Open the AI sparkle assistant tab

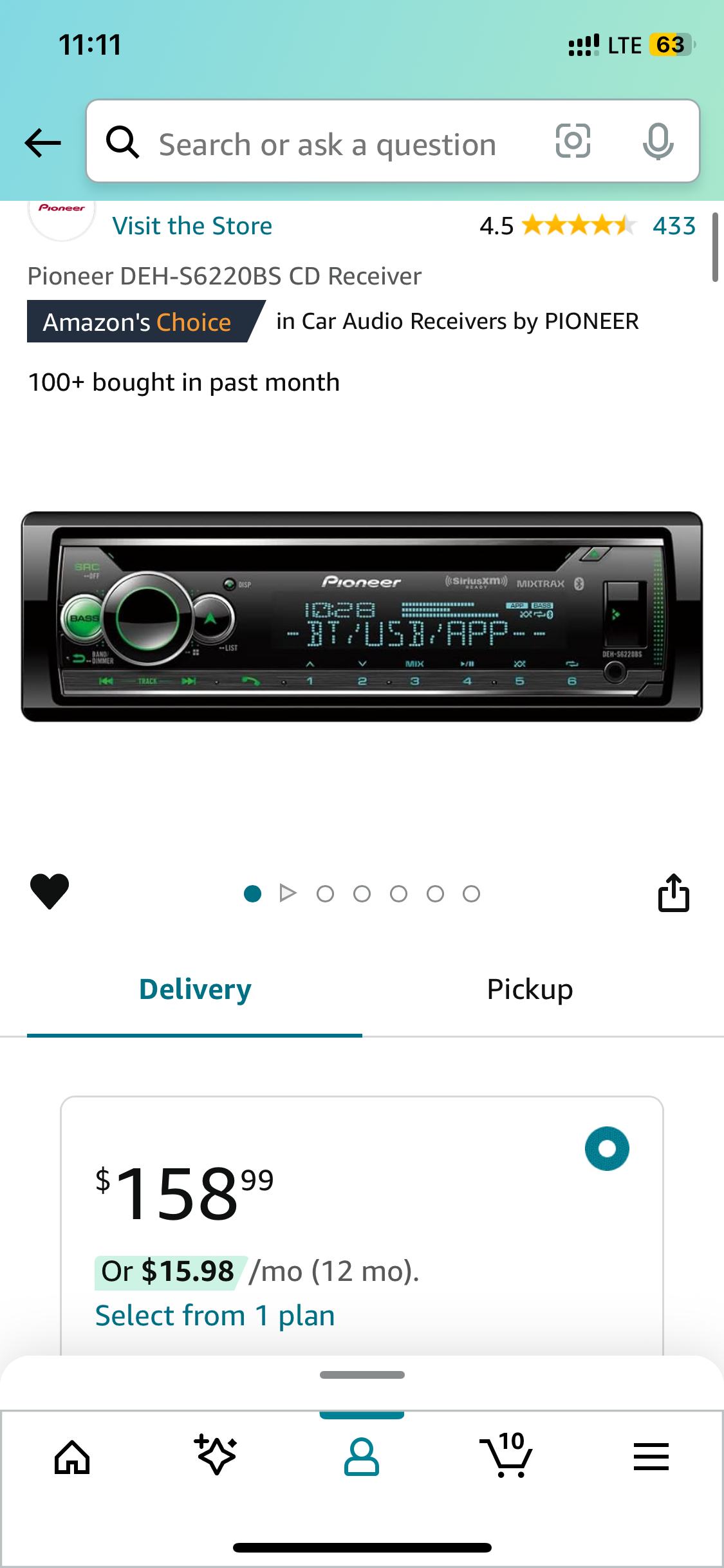(x=216, y=1455)
